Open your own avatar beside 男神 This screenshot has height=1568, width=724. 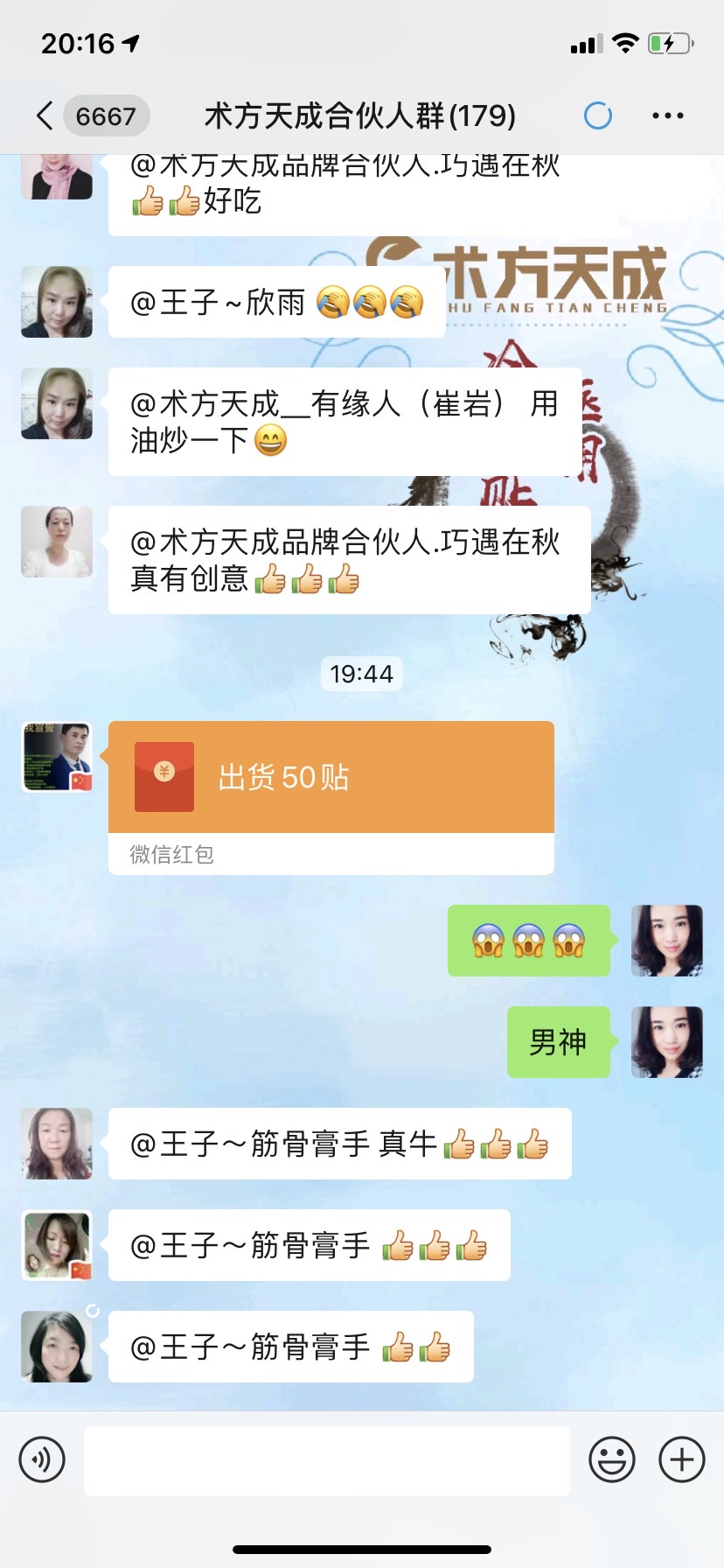667,1042
